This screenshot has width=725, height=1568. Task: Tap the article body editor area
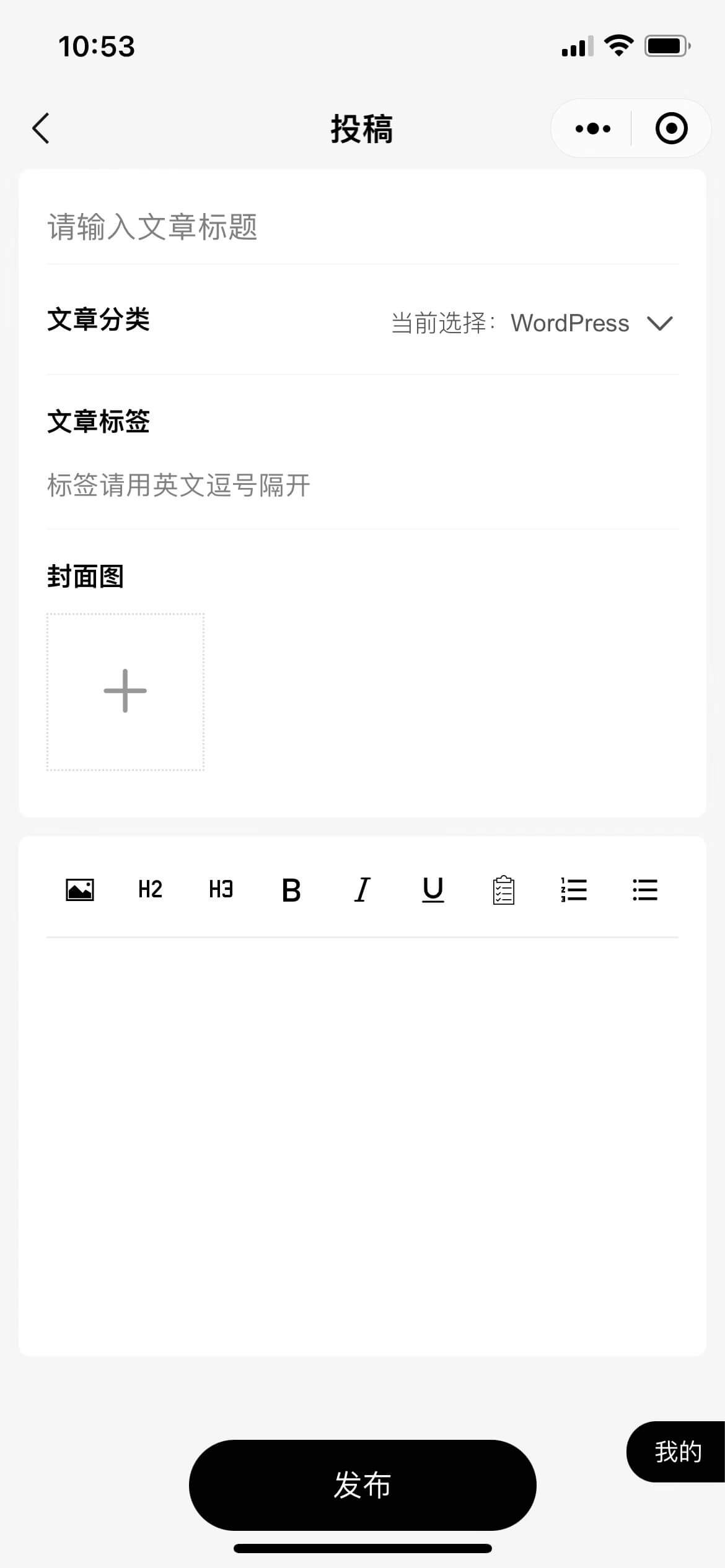(362, 1146)
